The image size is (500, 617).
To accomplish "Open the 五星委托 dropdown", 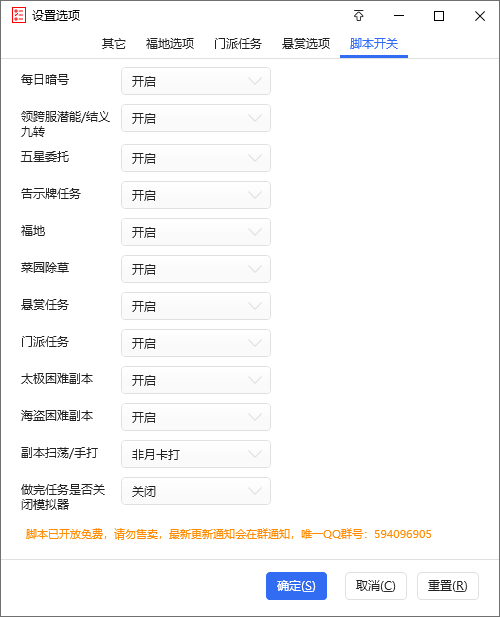I will pos(196,158).
